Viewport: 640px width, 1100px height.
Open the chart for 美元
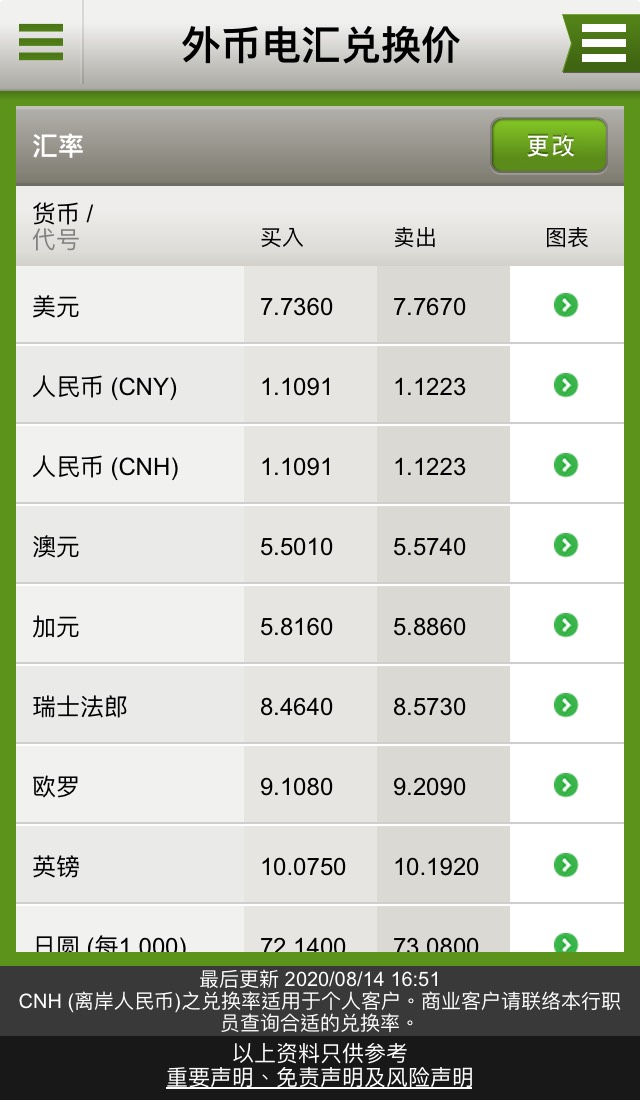(566, 305)
